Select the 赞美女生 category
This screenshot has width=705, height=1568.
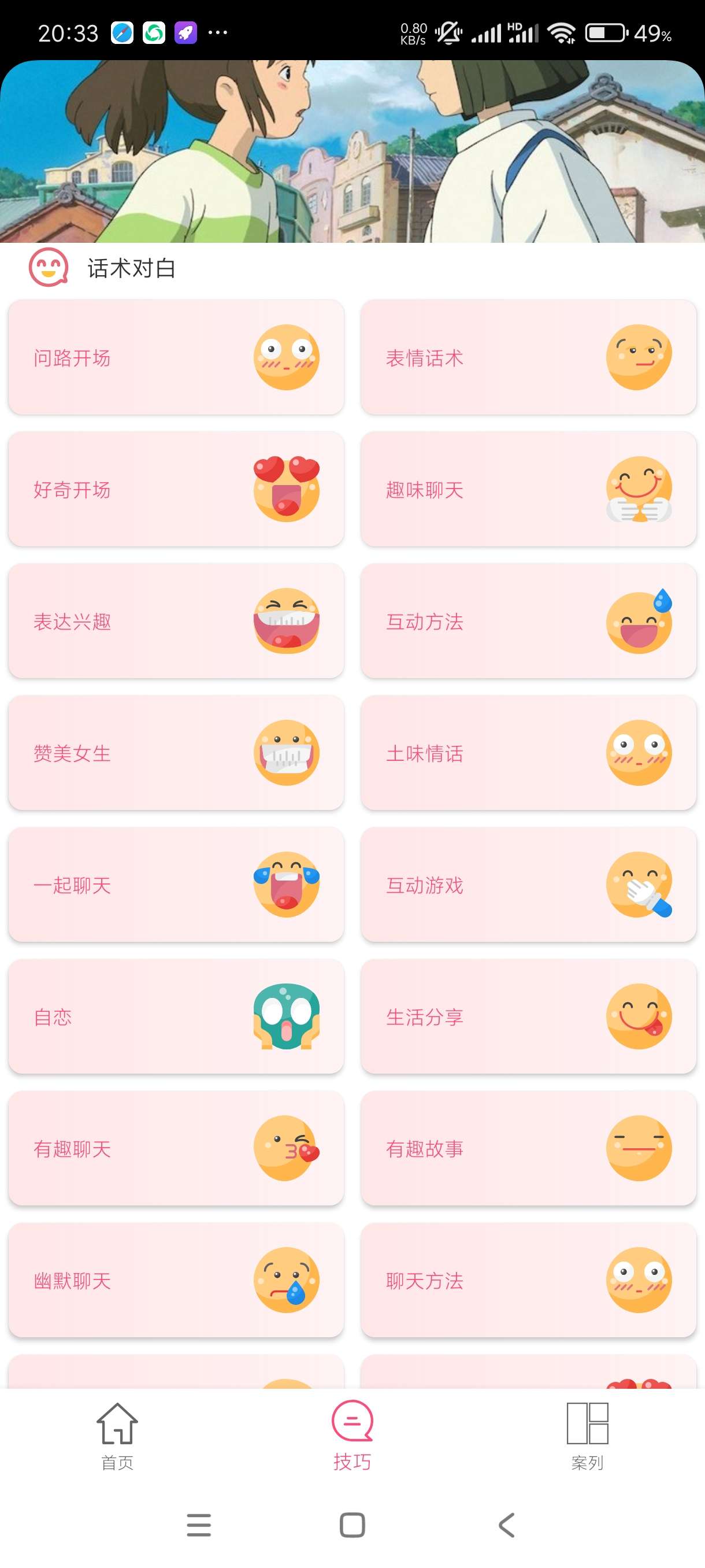point(176,753)
